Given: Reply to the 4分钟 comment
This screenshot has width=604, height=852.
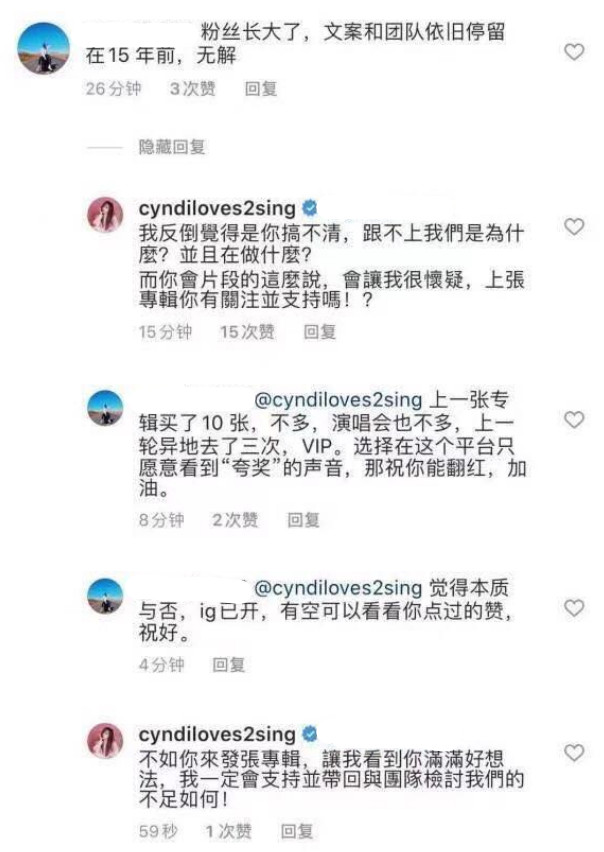Looking at the screenshot, I should pyautogui.click(x=229, y=664).
